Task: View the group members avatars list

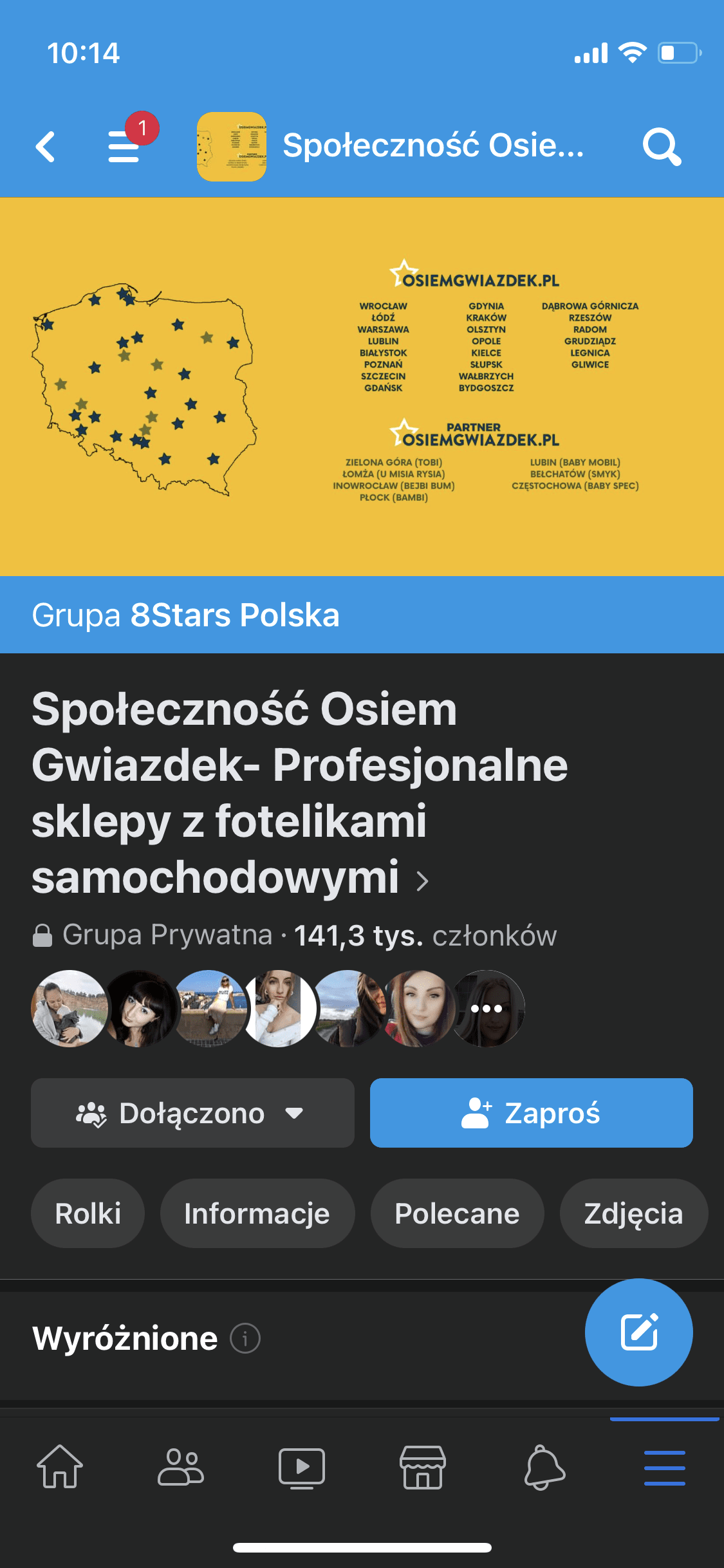Action: [278, 1009]
